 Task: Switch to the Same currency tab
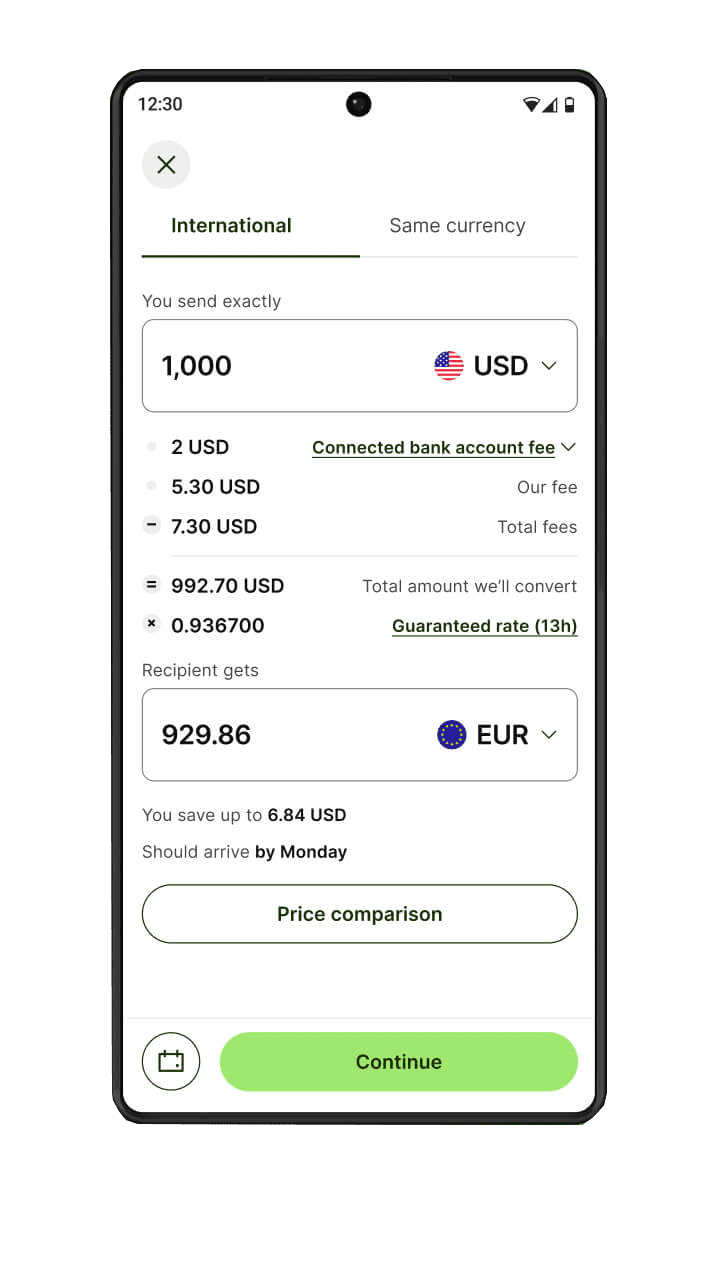point(457,226)
